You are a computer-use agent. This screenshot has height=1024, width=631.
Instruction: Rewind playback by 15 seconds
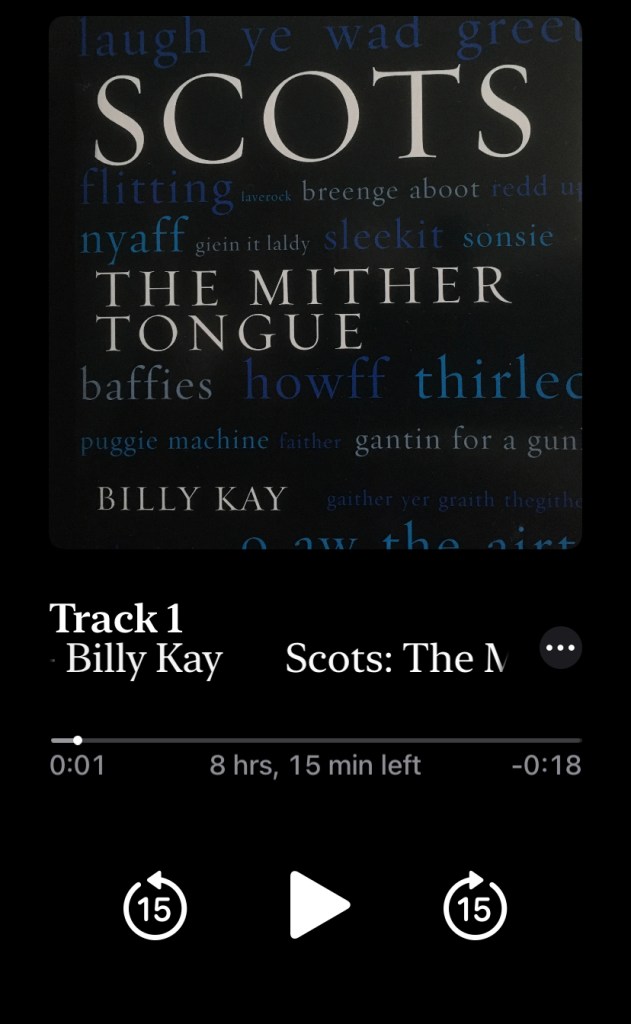155,906
